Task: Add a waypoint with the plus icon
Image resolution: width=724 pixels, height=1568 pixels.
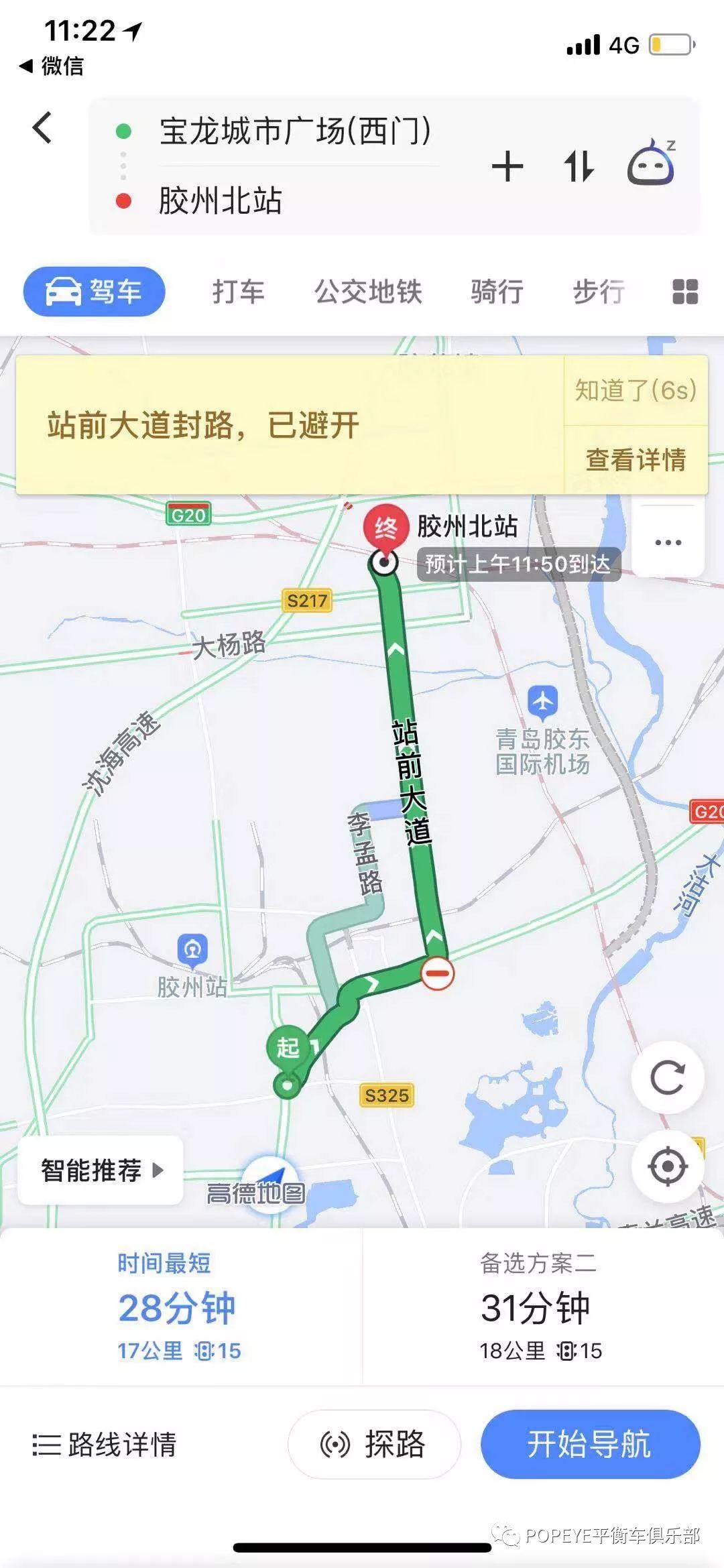Action: click(507, 166)
